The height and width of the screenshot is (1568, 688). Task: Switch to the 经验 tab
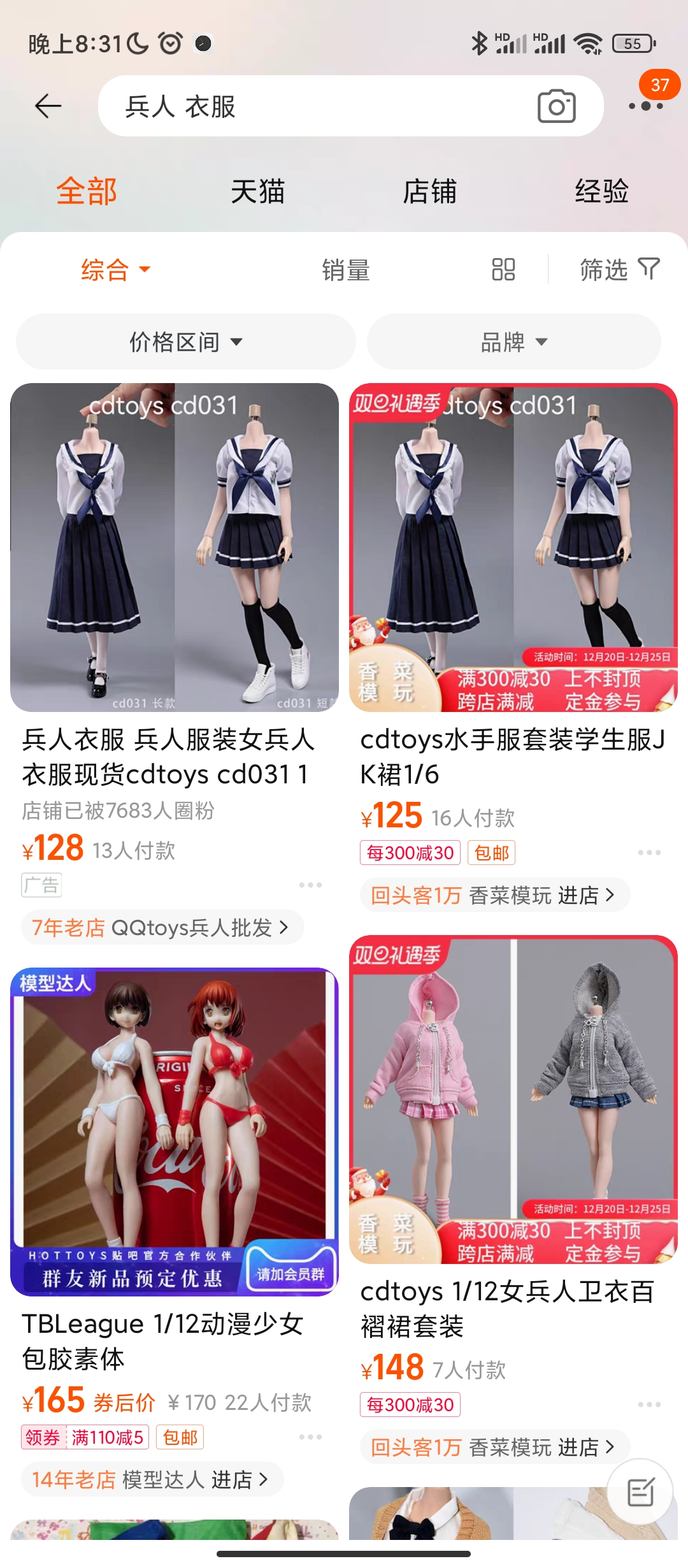[x=601, y=191]
